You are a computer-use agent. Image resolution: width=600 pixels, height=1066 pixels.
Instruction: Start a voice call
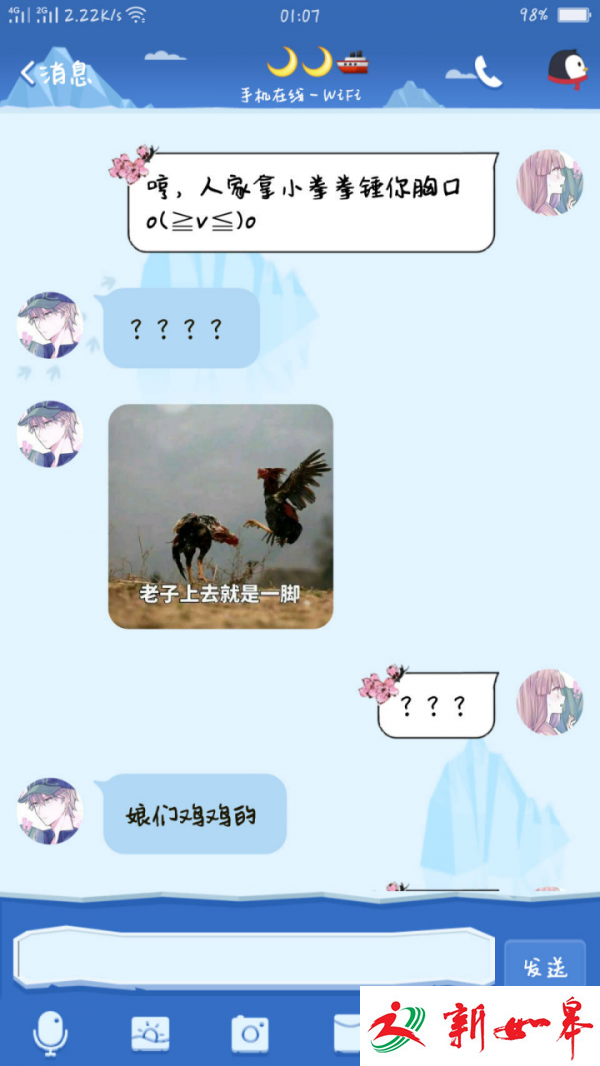point(488,71)
